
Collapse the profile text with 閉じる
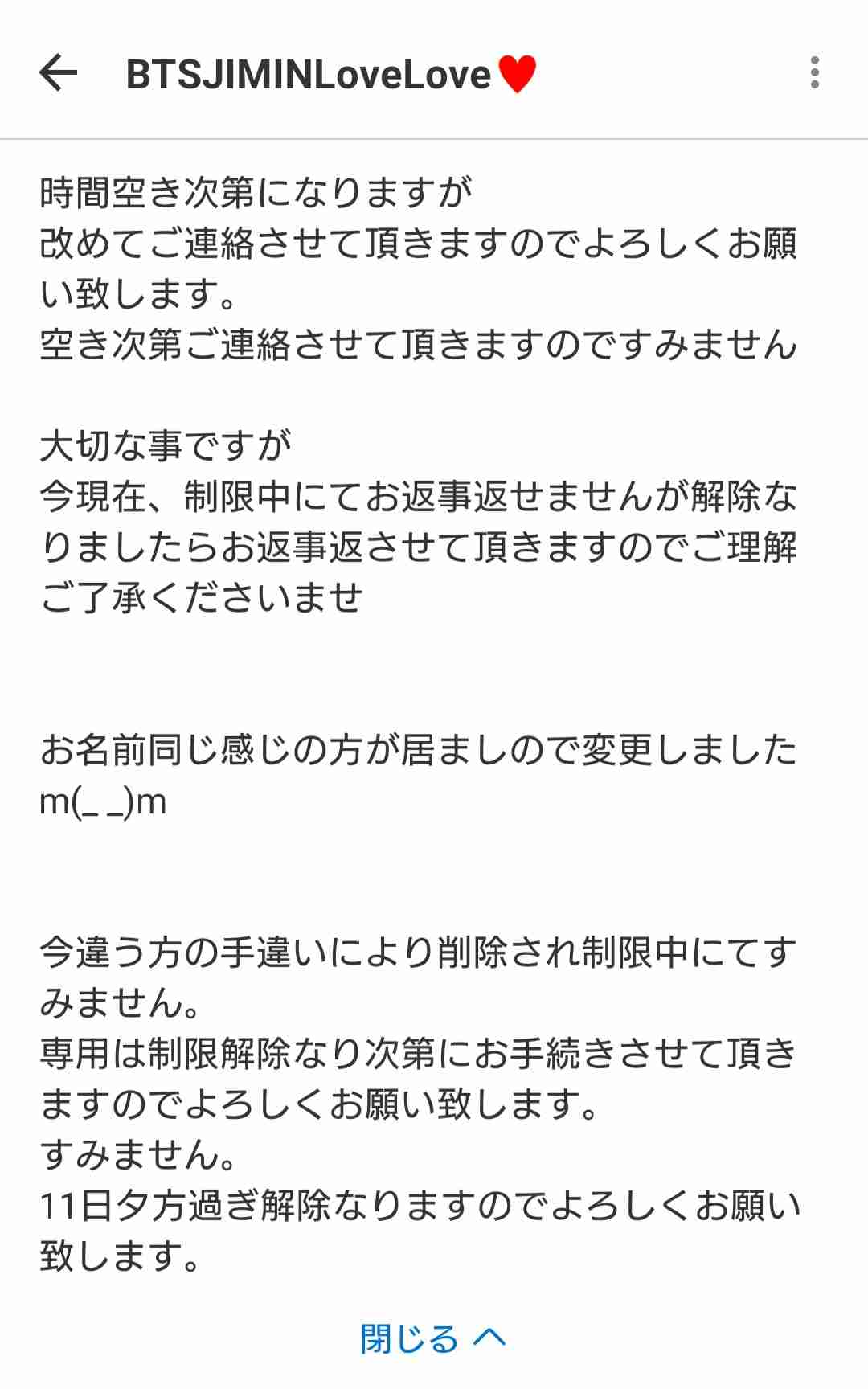pos(433,1338)
